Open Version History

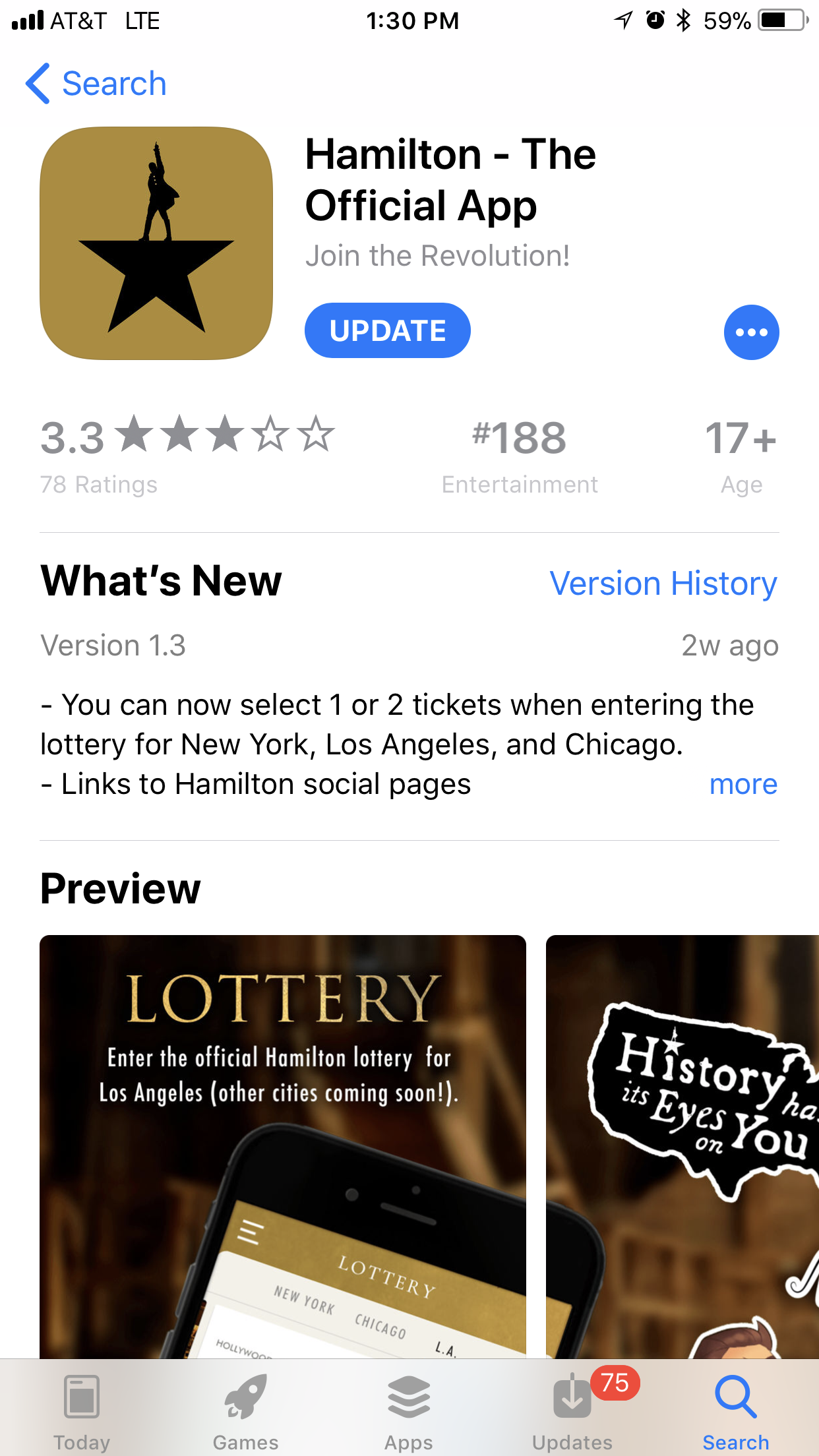[x=663, y=584]
